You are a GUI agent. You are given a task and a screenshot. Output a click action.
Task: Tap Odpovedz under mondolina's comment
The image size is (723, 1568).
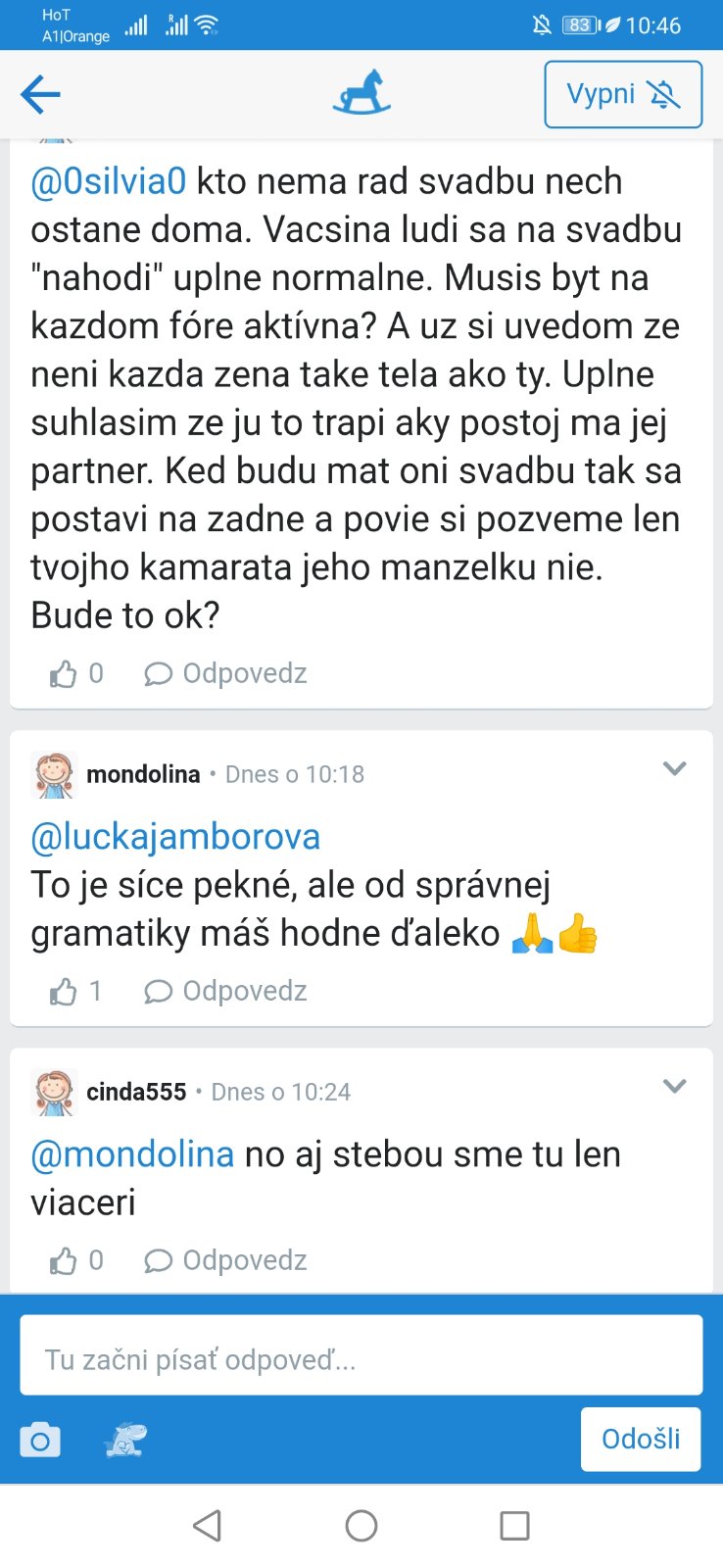(226, 991)
